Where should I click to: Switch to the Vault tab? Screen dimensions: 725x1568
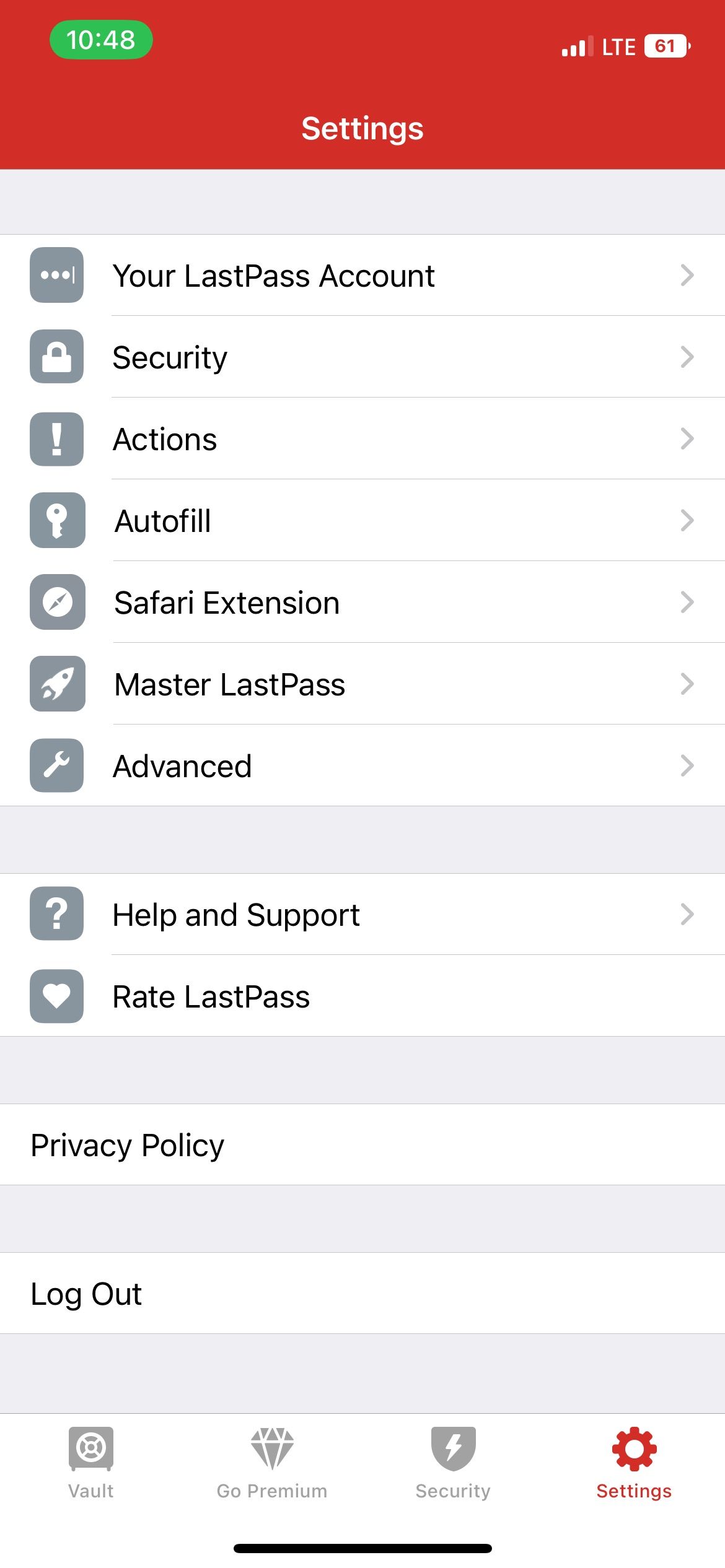pos(90,1464)
